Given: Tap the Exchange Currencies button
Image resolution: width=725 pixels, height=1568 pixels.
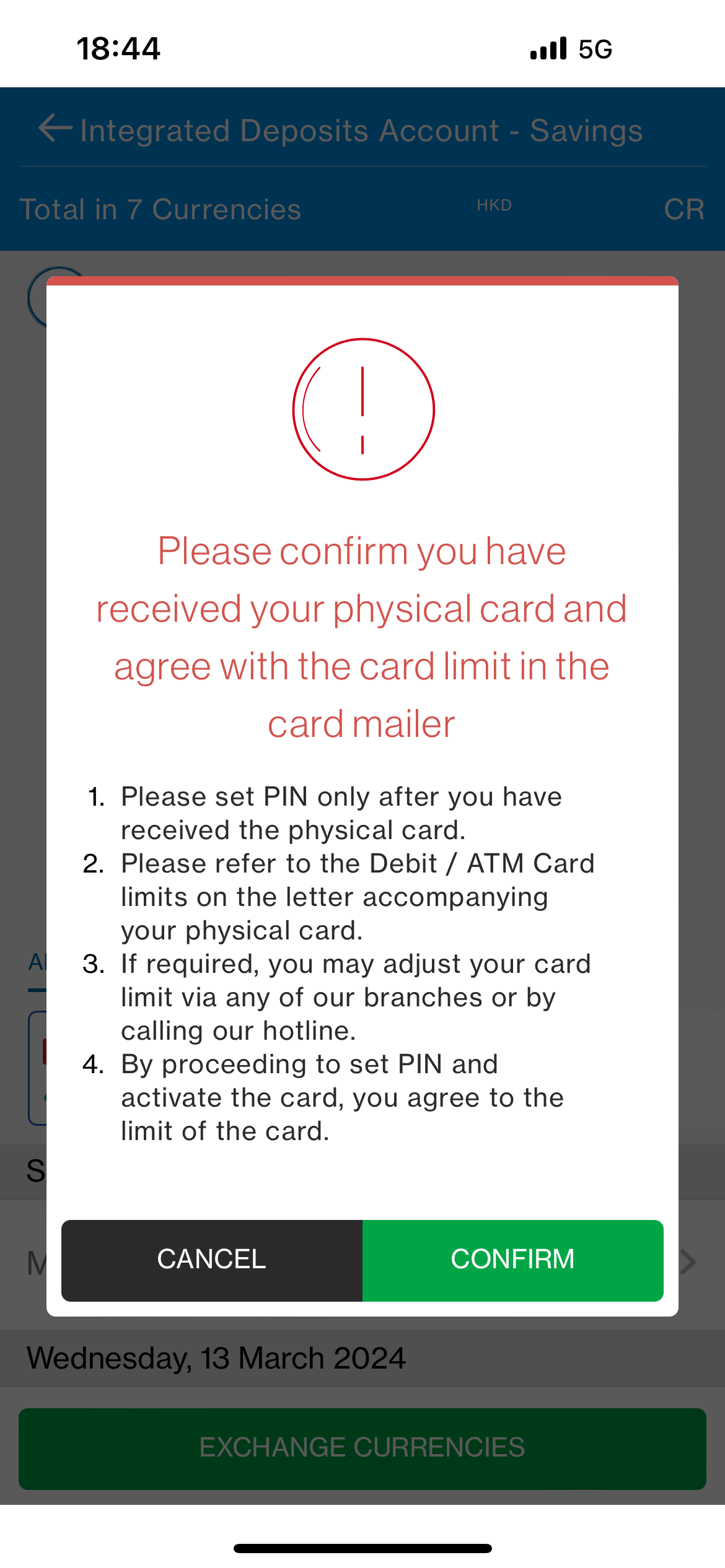Looking at the screenshot, I should [x=362, y=1448].
